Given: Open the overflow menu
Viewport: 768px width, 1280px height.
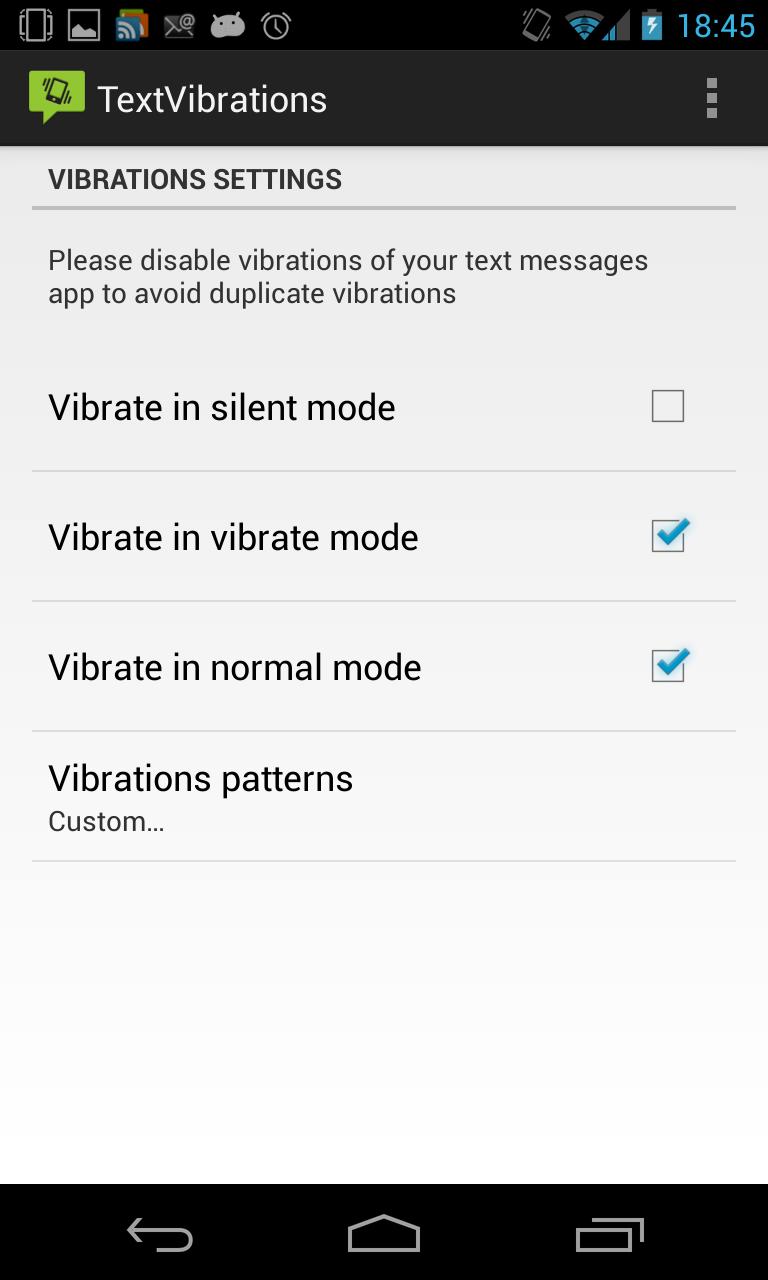Looking at the screenshot, I should point(711,98).
